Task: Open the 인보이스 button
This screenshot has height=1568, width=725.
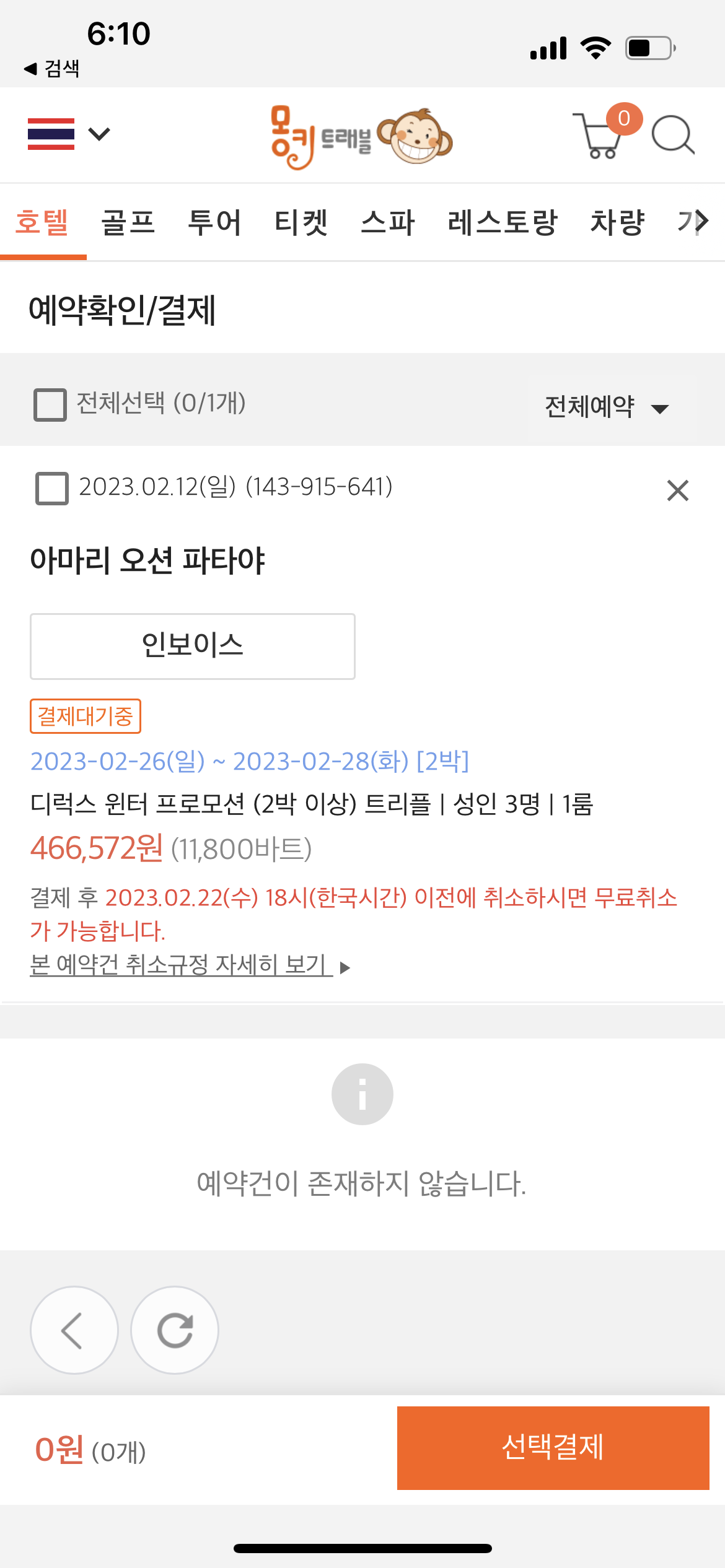Action: tap(193, 647)
